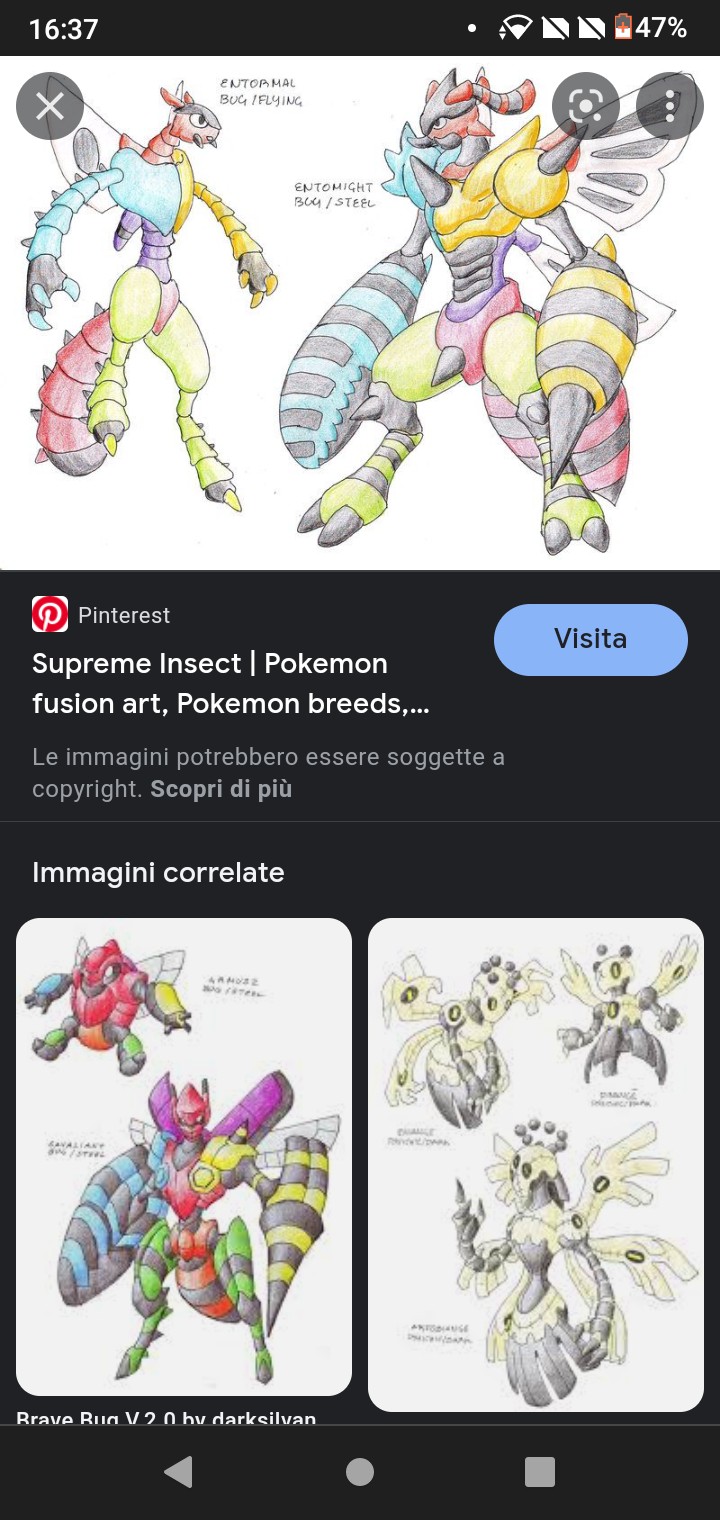Close the image viewer
This screenshot has width=720, height=1520.
49,106
